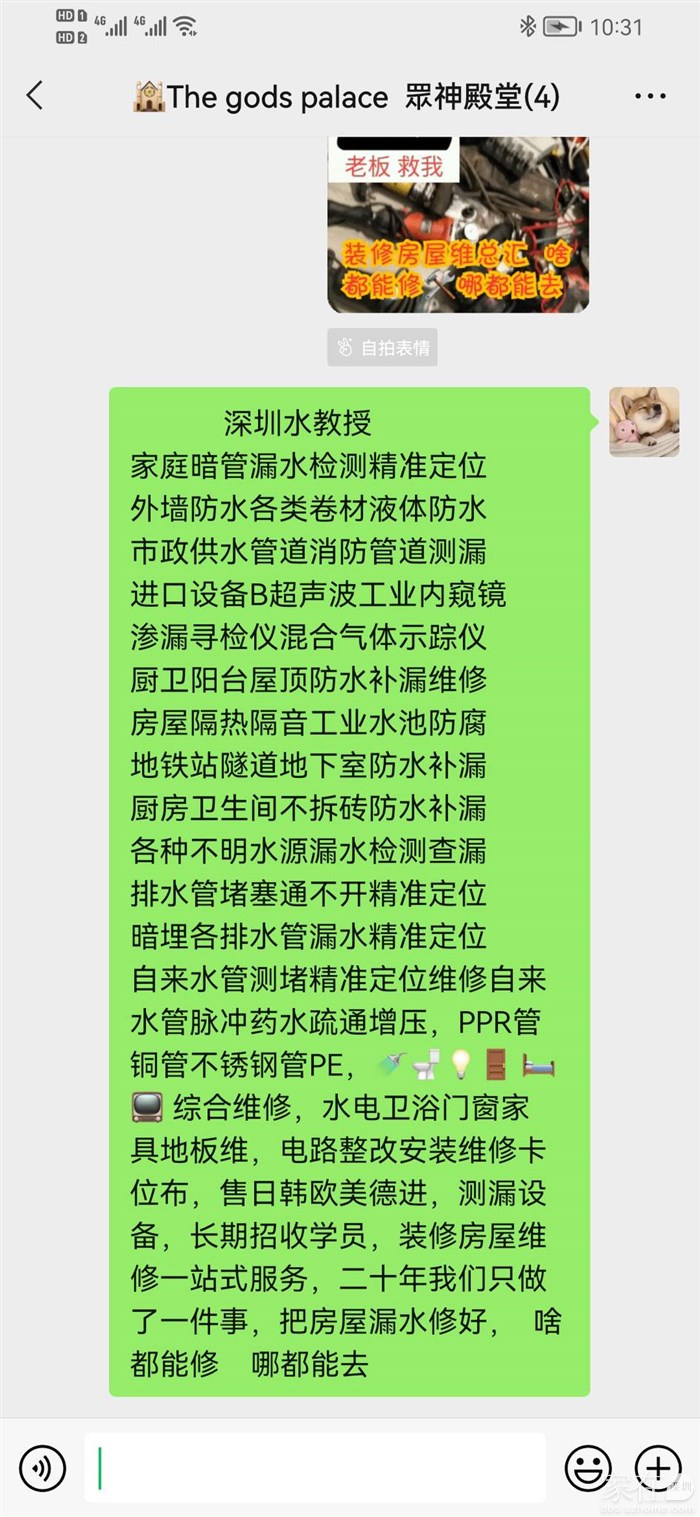Image resolution: width=700 pixels, height=1517 pixels.
Task: Open the Shiba dog avatar profile
Action: pyautogui.click(x=644, y=422)
